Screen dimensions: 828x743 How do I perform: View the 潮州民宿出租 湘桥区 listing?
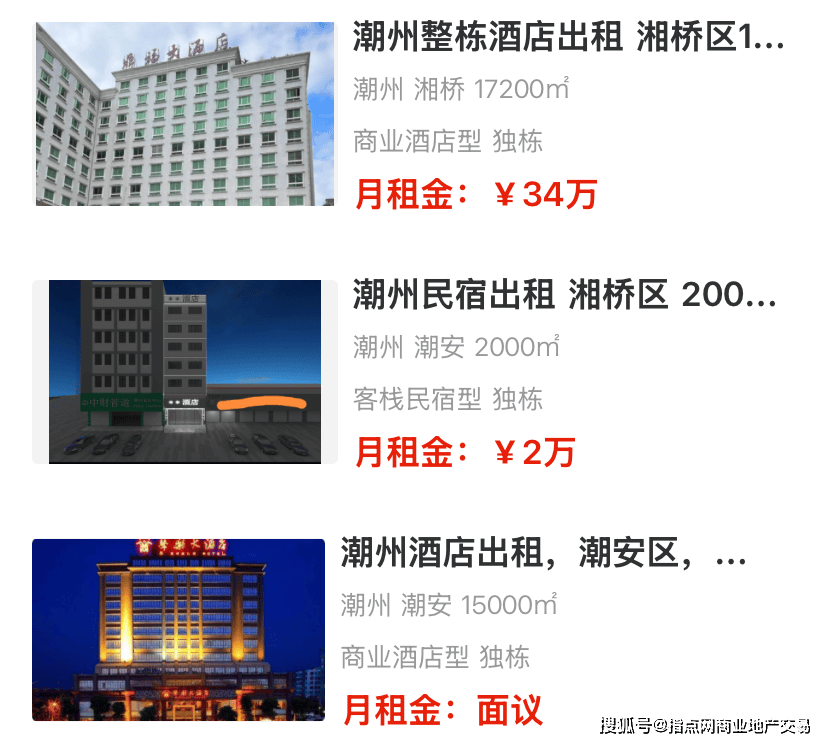pyautogui.click(x=564, y=296)
